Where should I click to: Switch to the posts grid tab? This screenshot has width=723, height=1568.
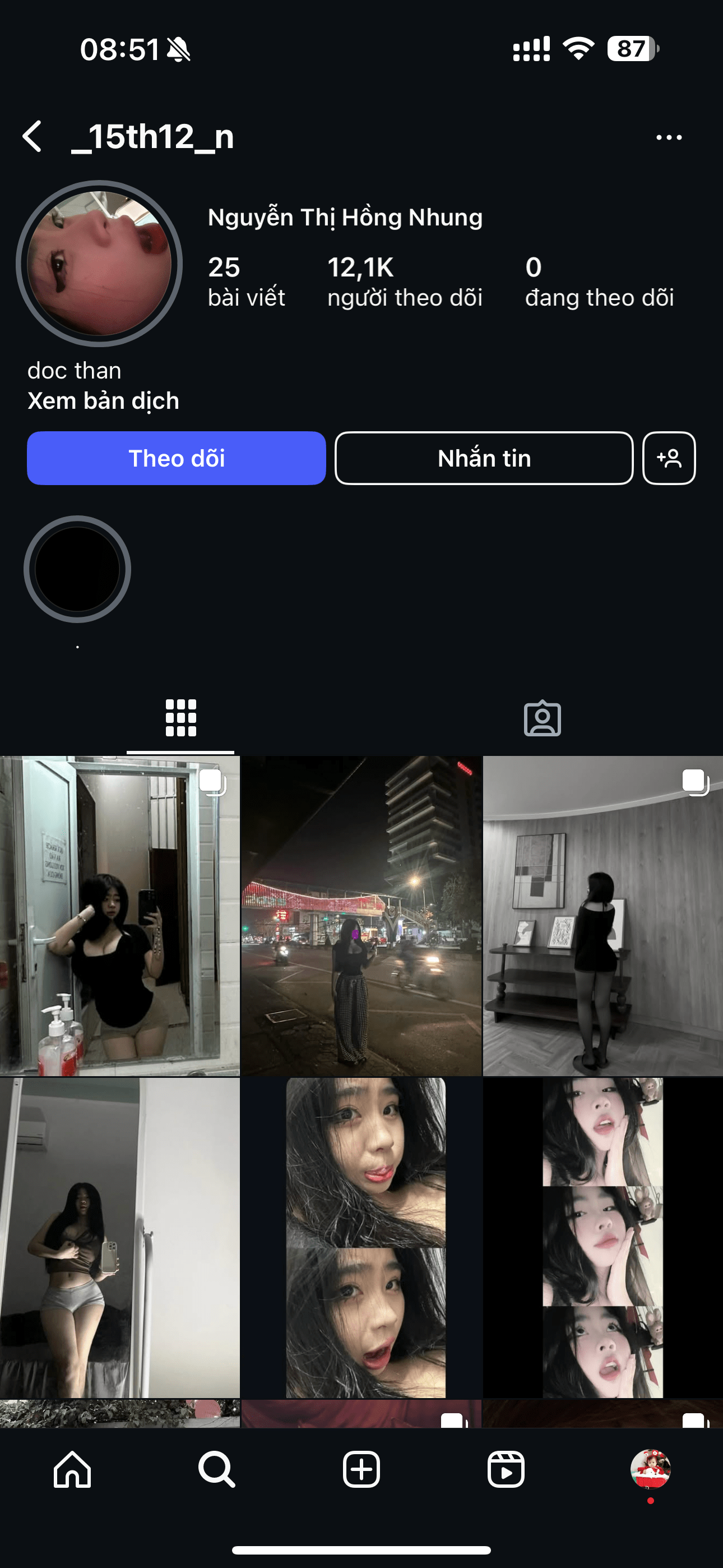180,718
